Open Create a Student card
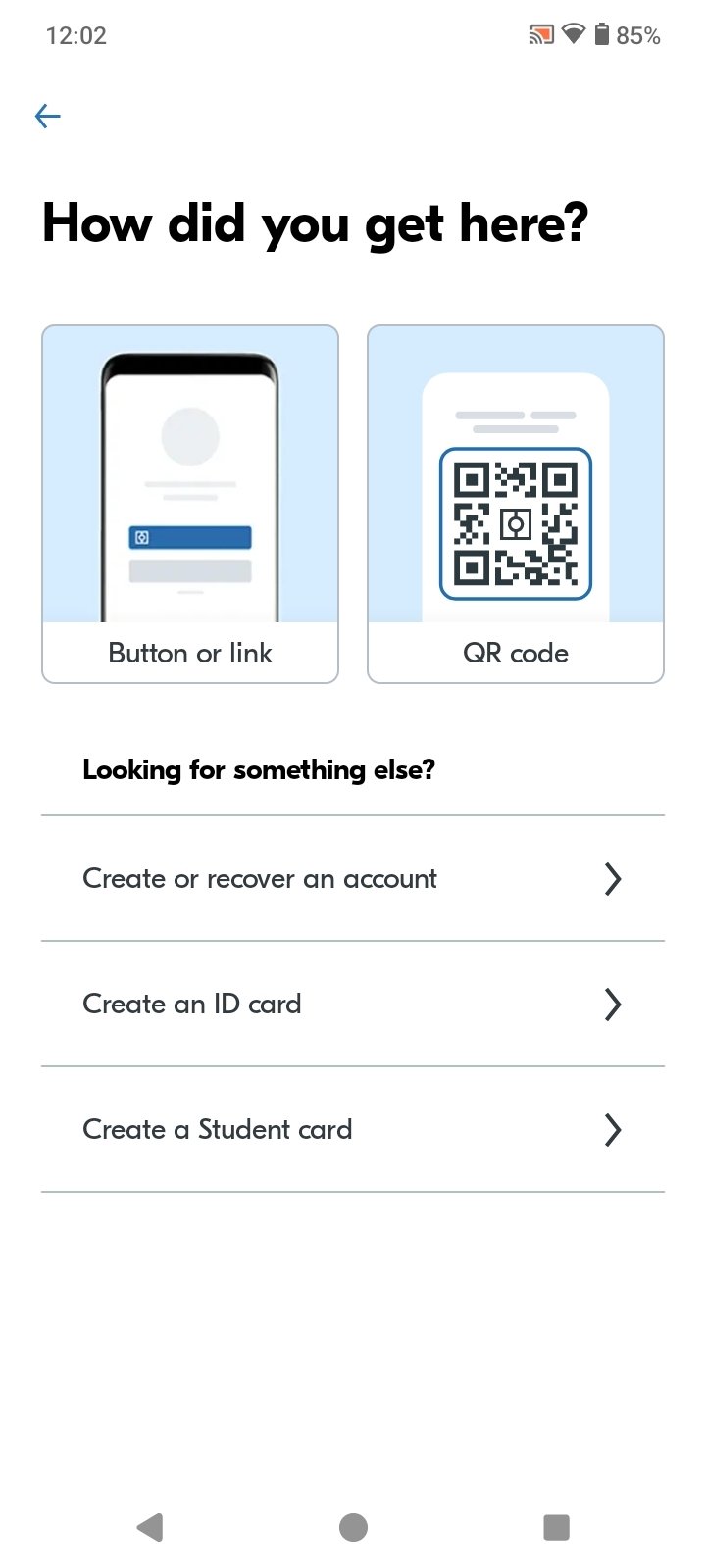Viewport: 706px width, 1568px height. 353,1129
